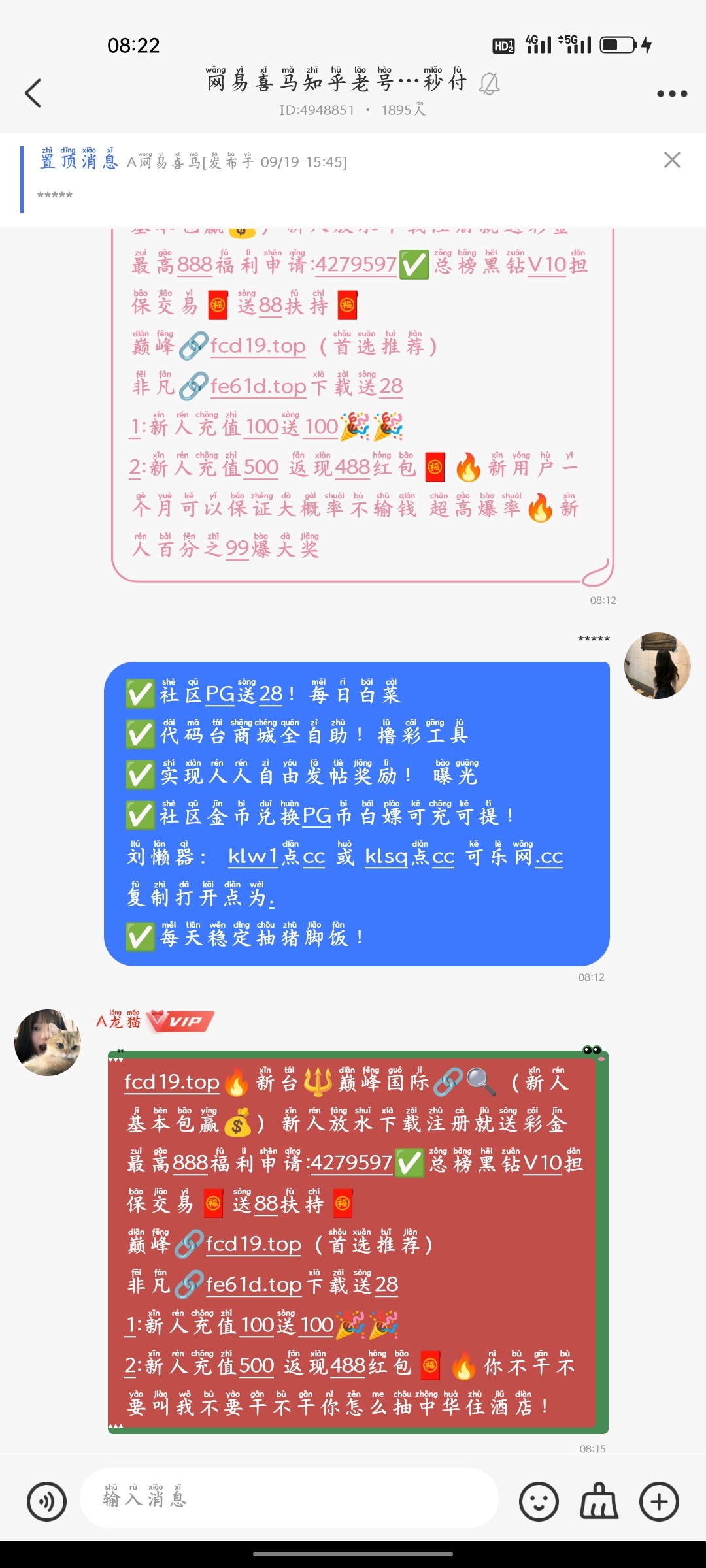This screenshot has width=706, height=1568.
Task: Tap the message input field
Action: (x=288, y=1499)
